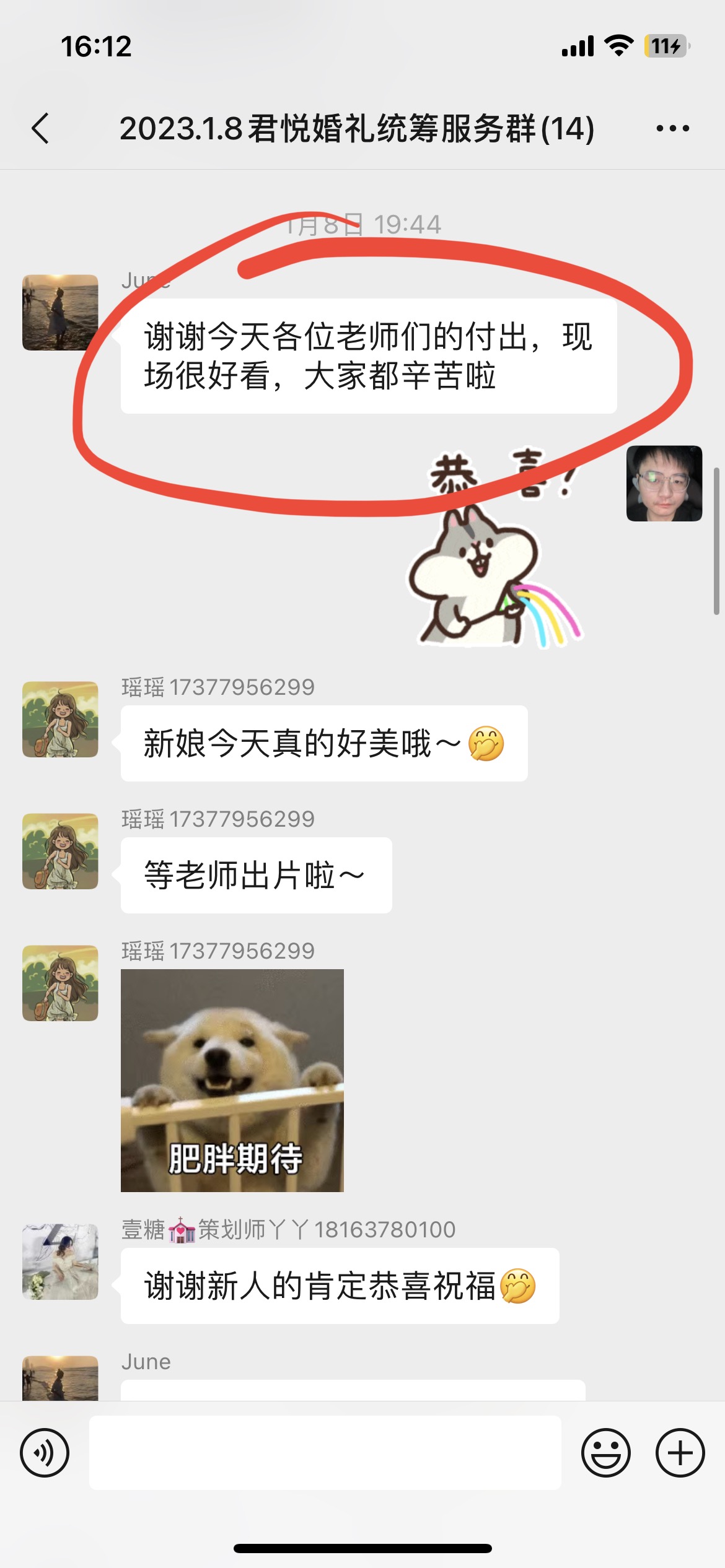This screenshot has height=1568, width=725.
Task: Open my own avatar on the right
Action: [x=664, y=483]
